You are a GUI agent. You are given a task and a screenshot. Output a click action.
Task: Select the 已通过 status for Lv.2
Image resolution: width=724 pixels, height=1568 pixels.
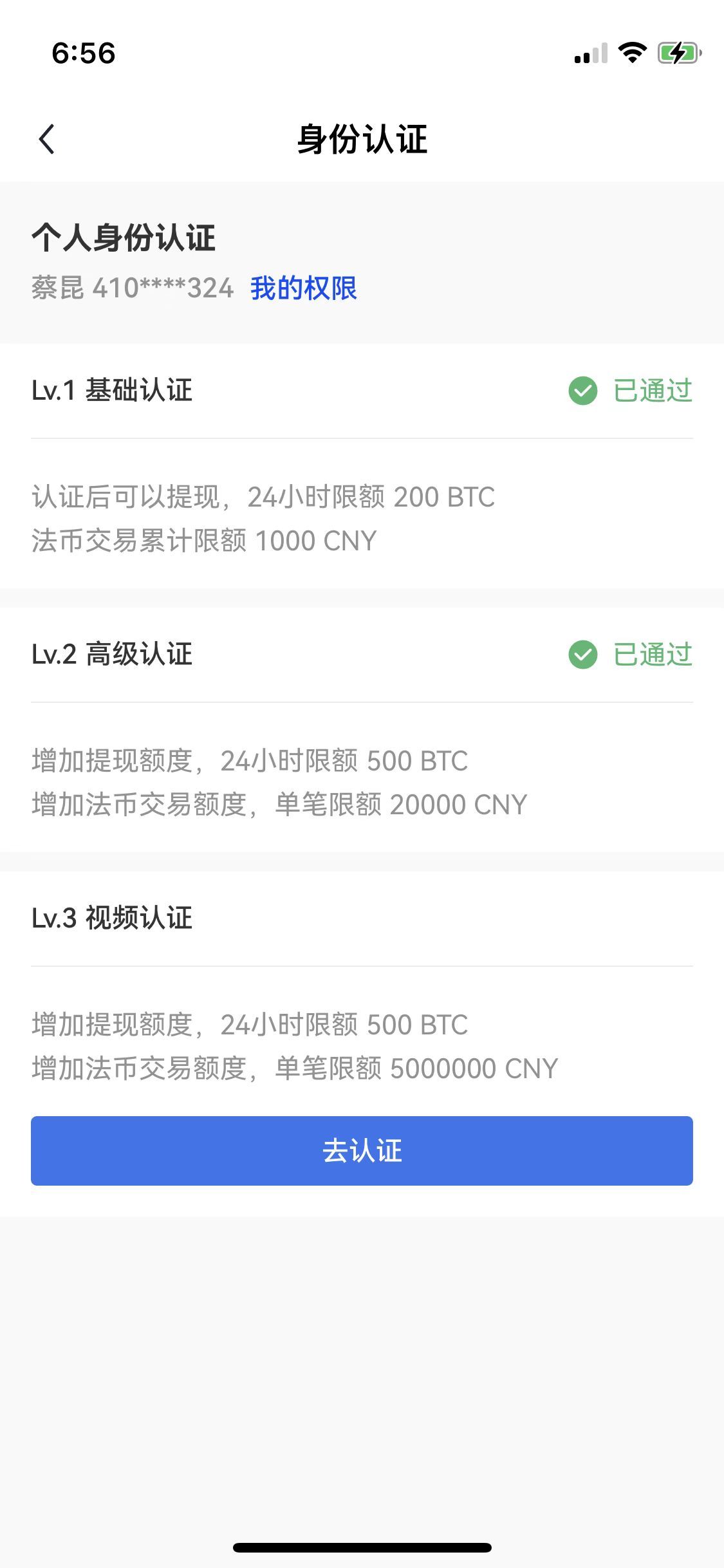(x=652, y=656)
